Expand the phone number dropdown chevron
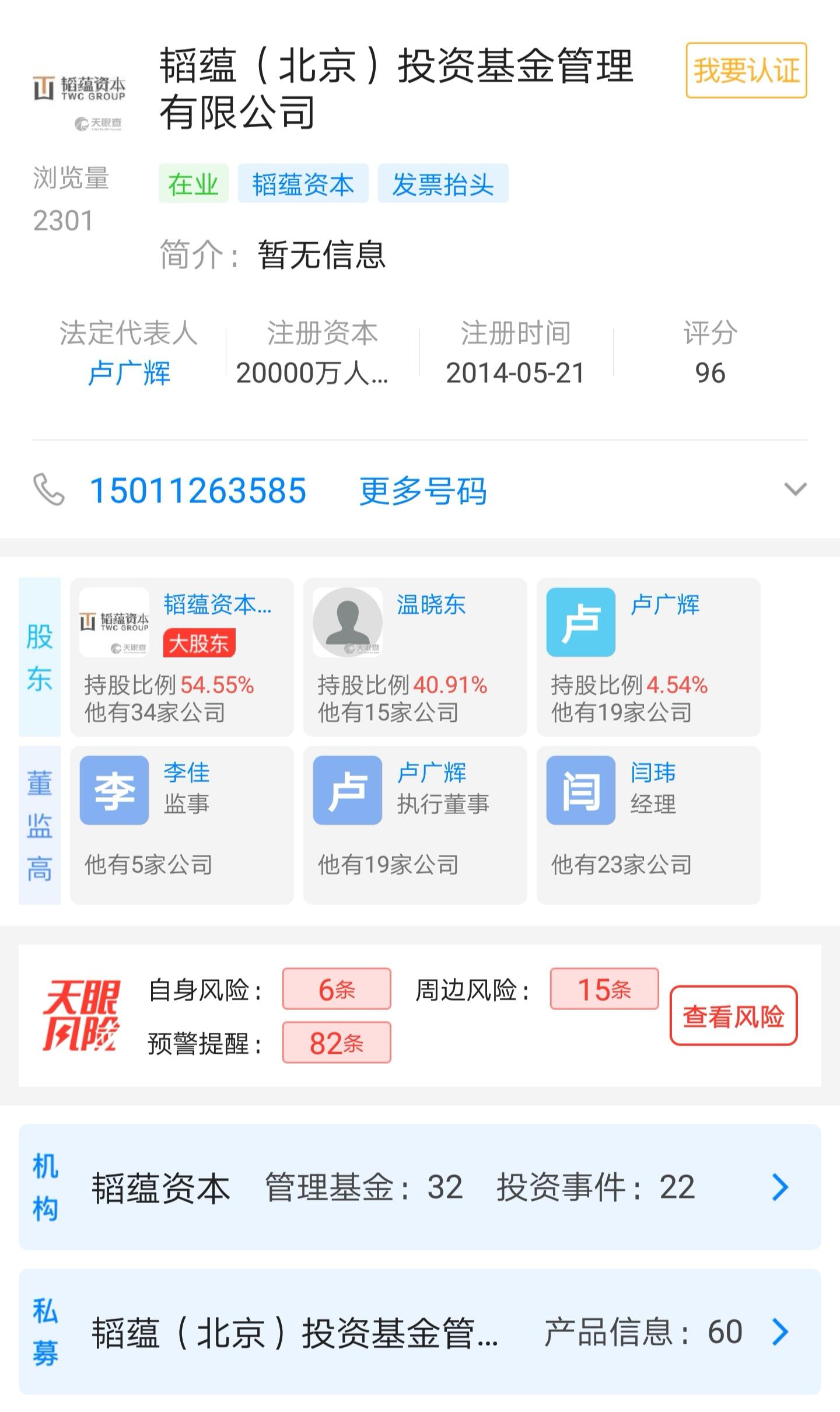 tap(794, 489)
